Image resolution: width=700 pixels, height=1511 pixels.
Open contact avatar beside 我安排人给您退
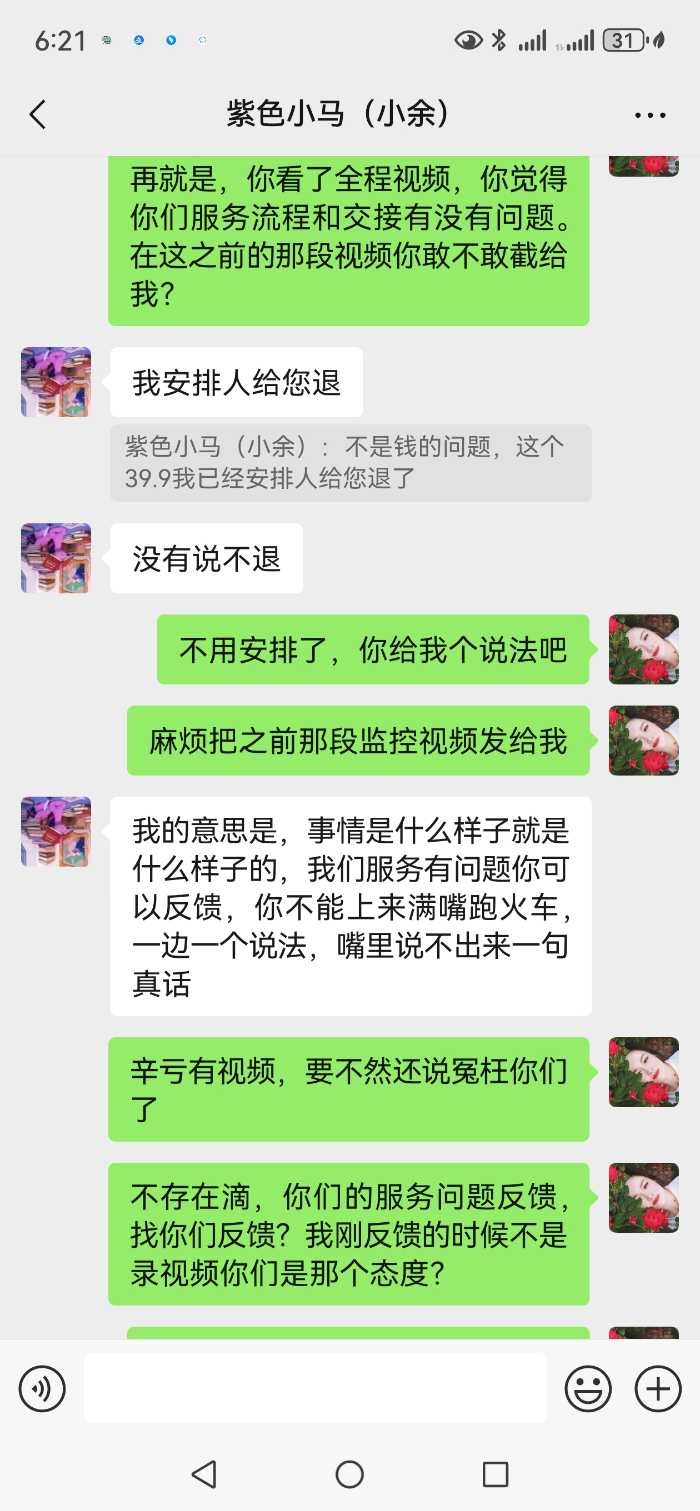[x=56, y=382]
